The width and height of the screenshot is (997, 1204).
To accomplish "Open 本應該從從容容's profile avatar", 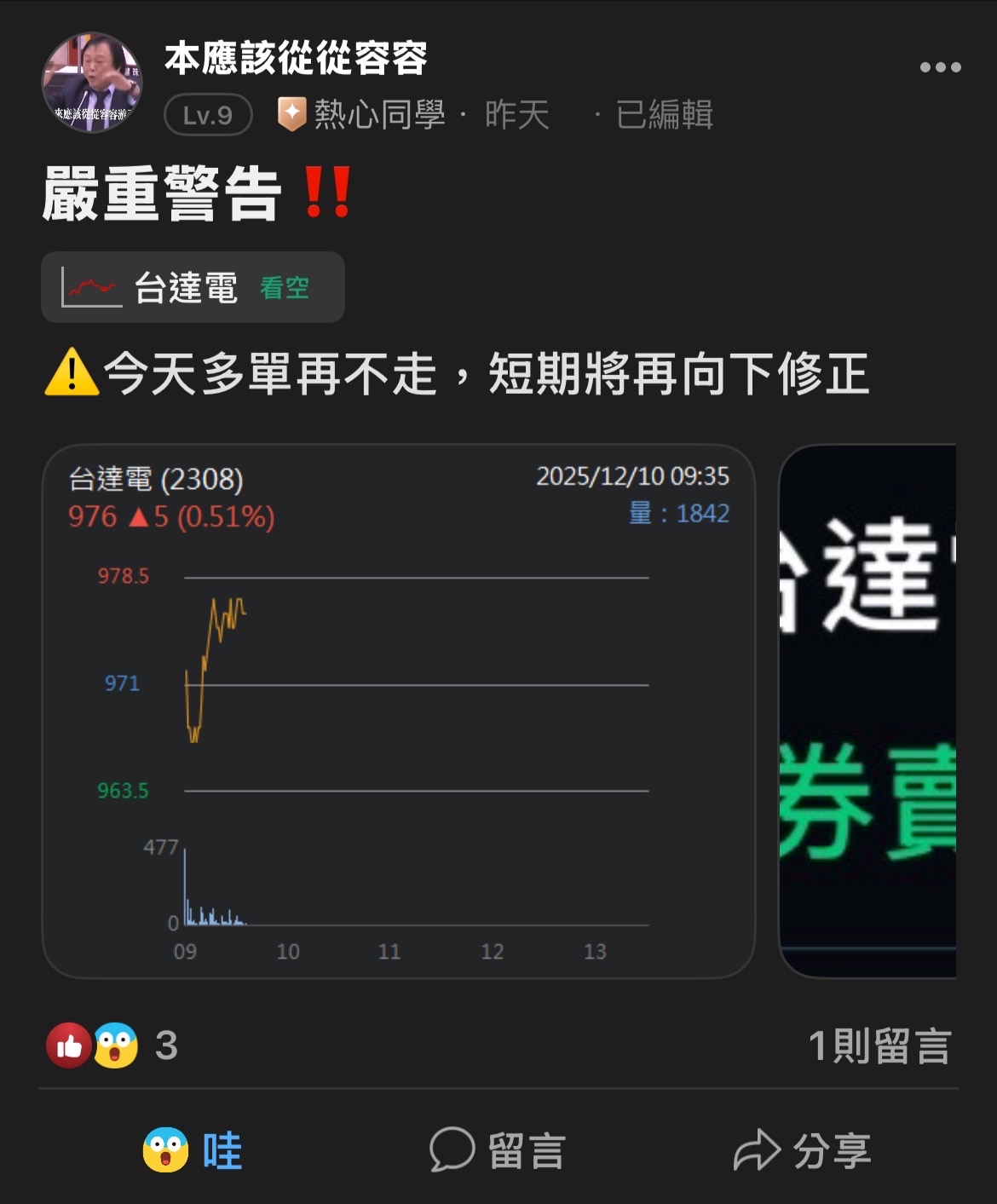I will click(x=92, y=84).
